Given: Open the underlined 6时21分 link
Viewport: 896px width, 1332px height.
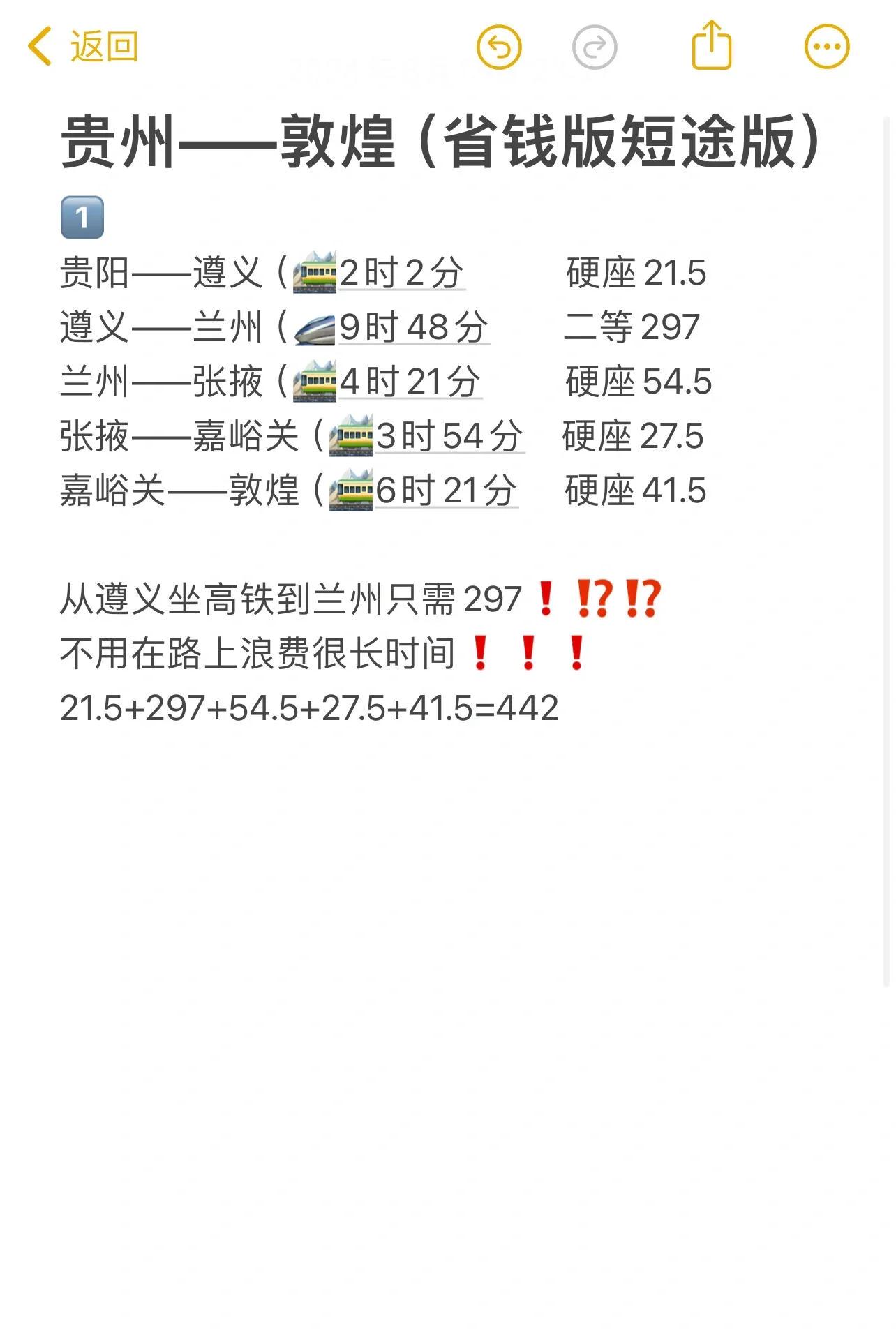Looking at the screenshot, I should pos(447,491).
